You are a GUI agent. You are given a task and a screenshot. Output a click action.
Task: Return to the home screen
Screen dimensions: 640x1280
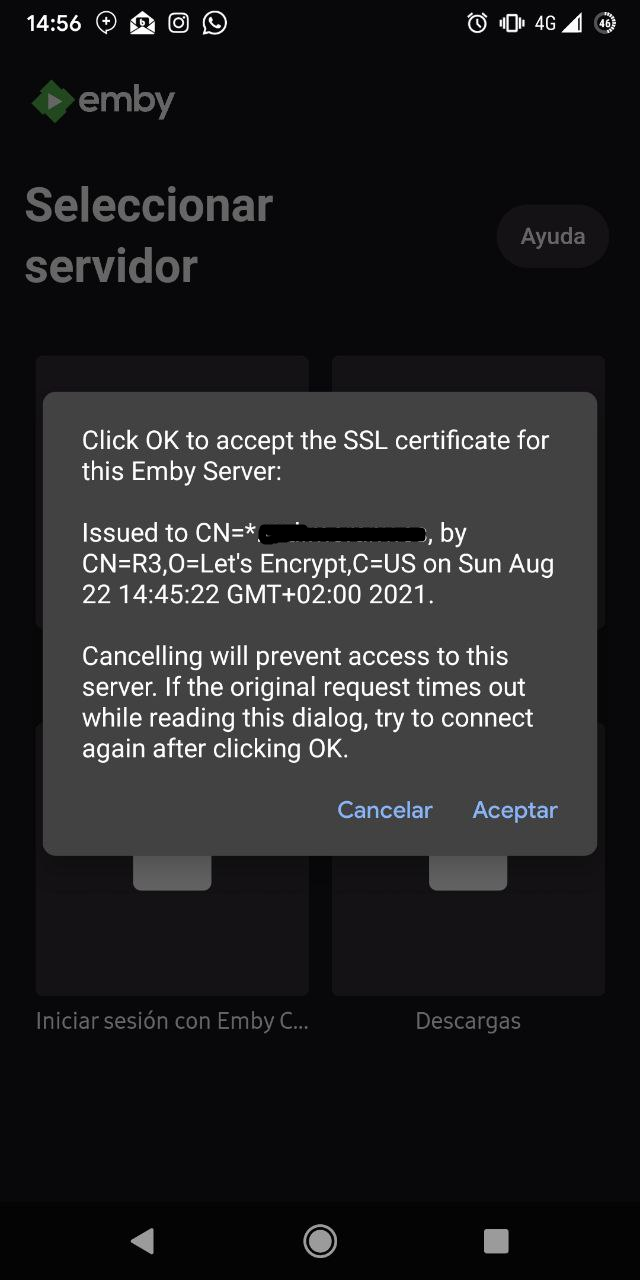320,1241
